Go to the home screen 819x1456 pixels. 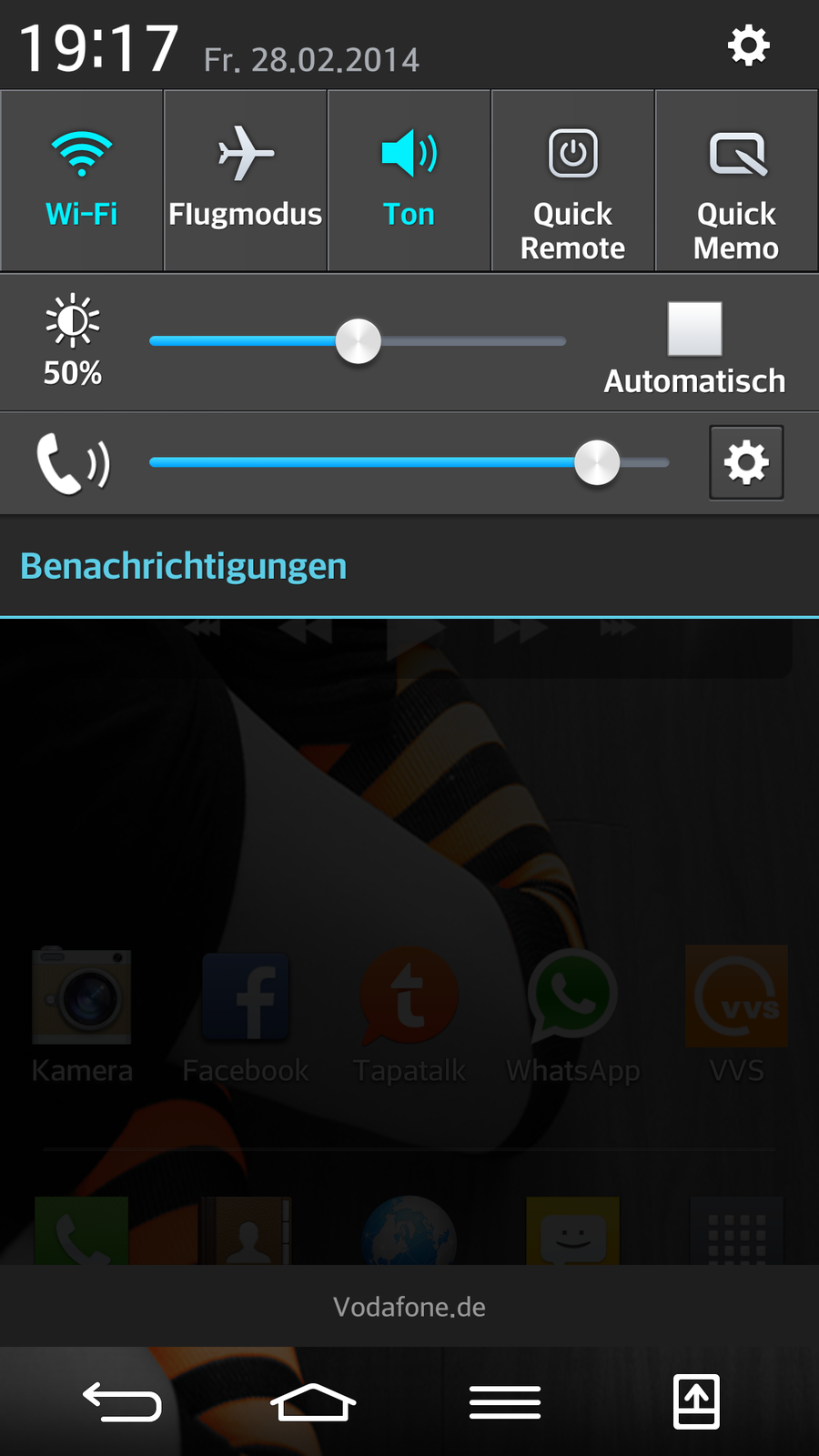313,1401
